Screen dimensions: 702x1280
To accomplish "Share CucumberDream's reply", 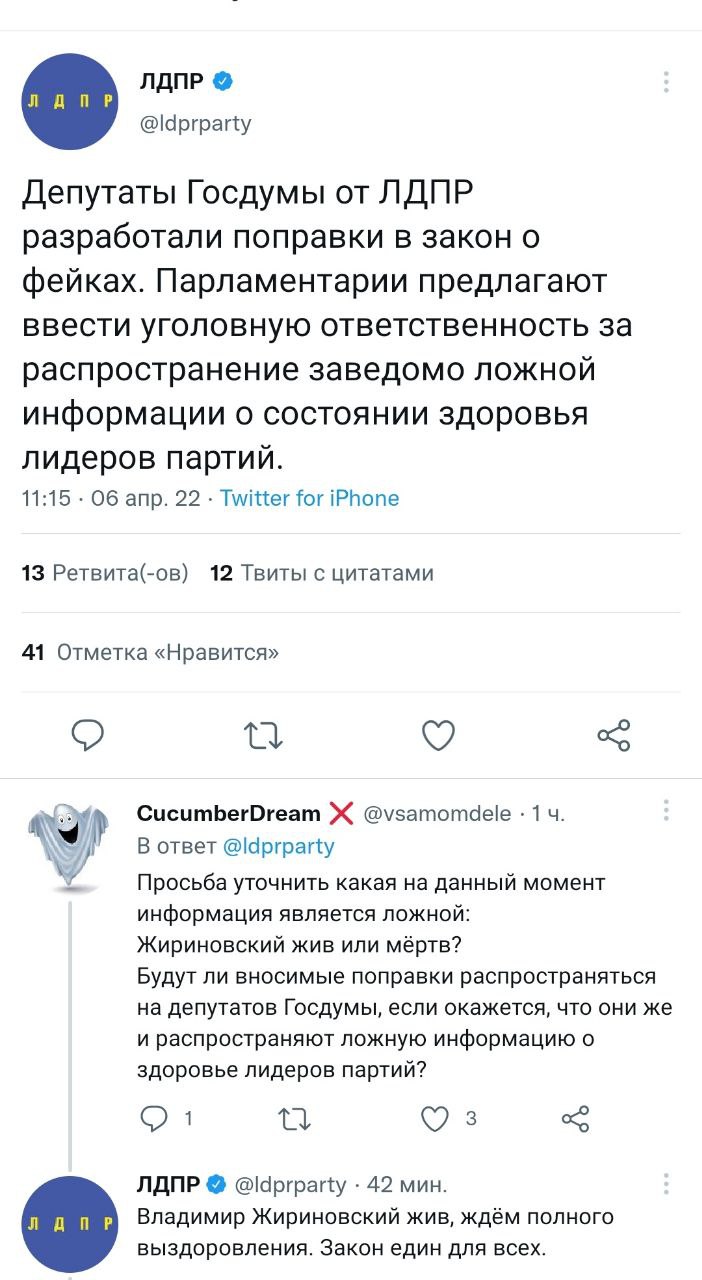I will (x=576, y=1119).
